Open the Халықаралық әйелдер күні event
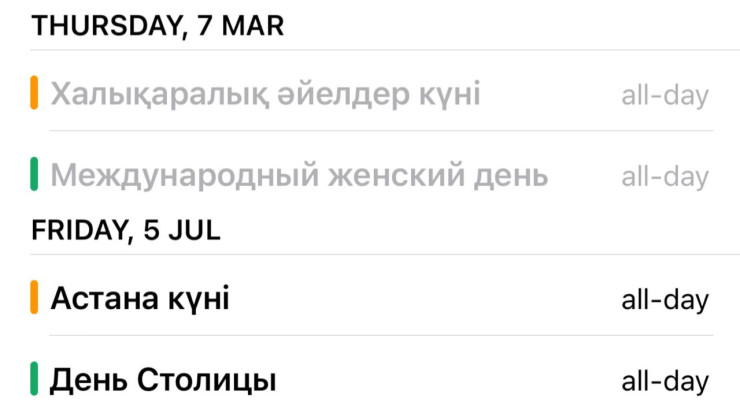The height and width of the screenshot is (417, 740). (266, 95)
